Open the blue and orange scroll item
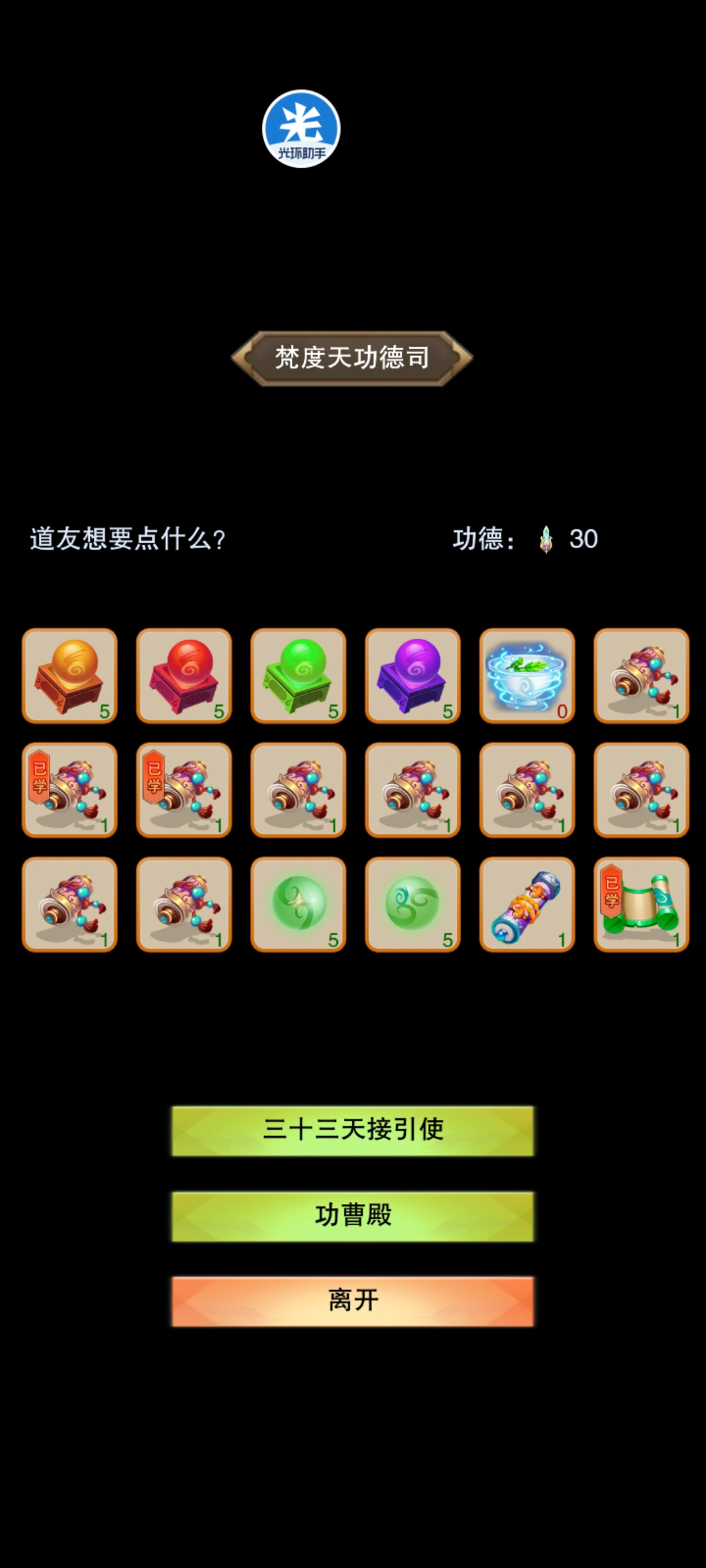Image resolution: width=706 pixels, height=1568 pixels. pos(528,904)
